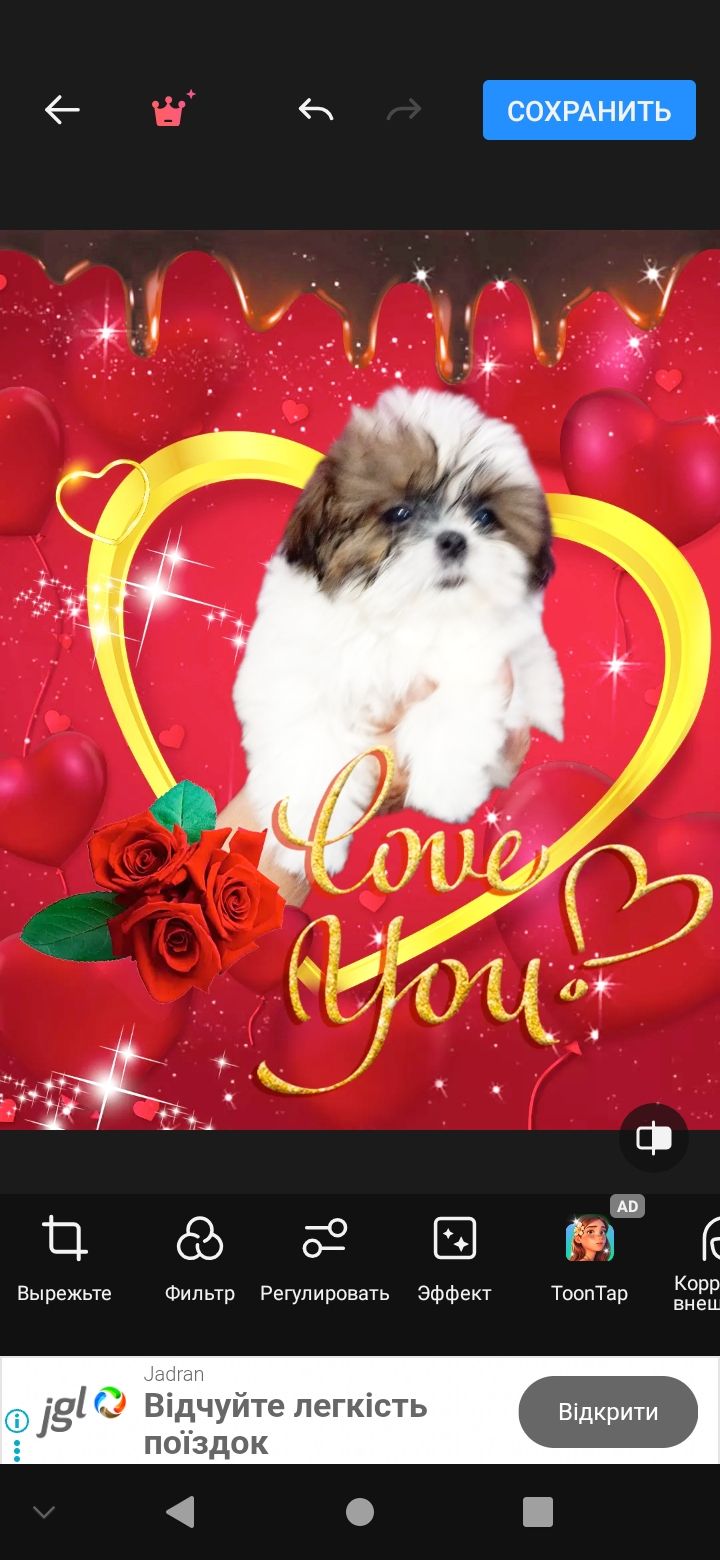Screen dimensions: 720x1560
Task: Open the ad info icon
Action: point(17,1421)
